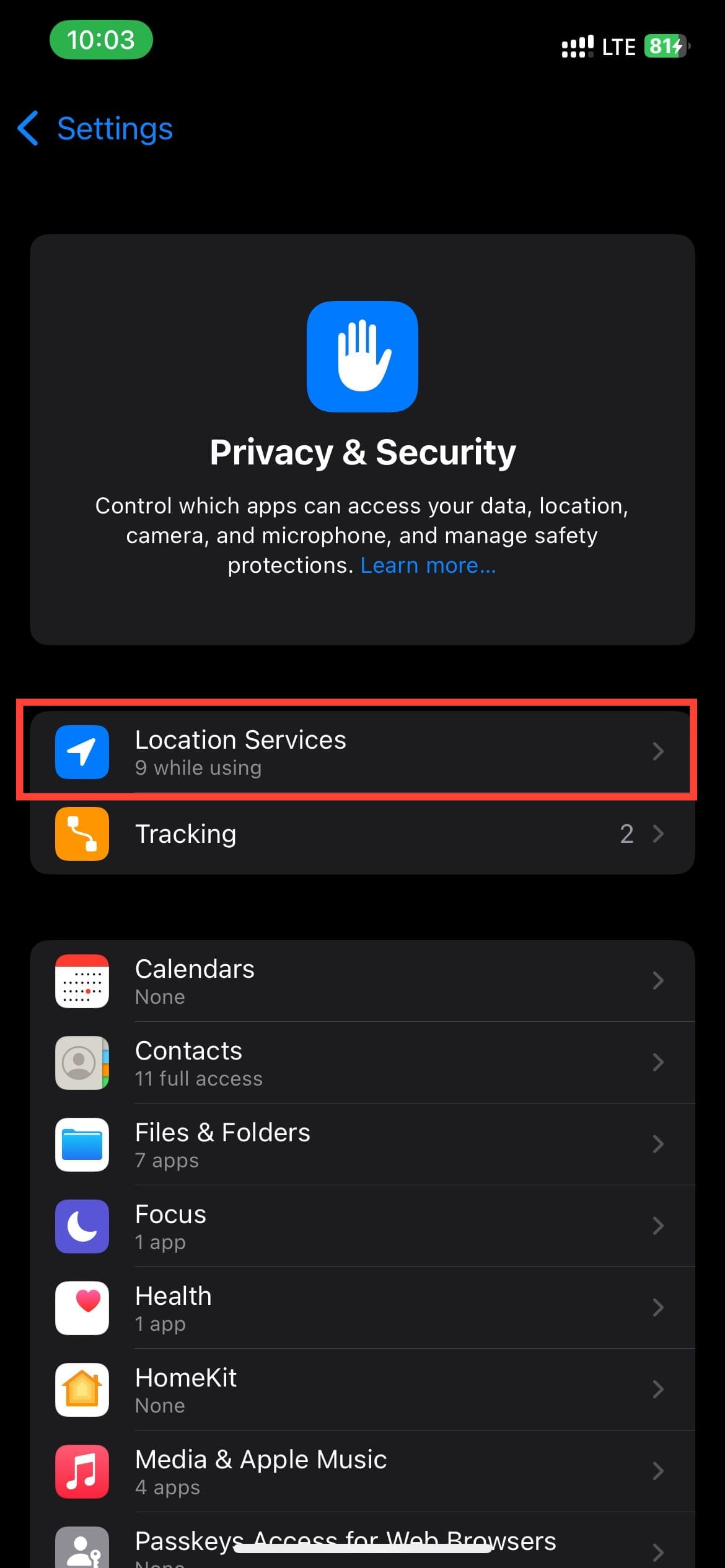Go back to Settings
Screen dimensions: 725x1568
[96, 129]
